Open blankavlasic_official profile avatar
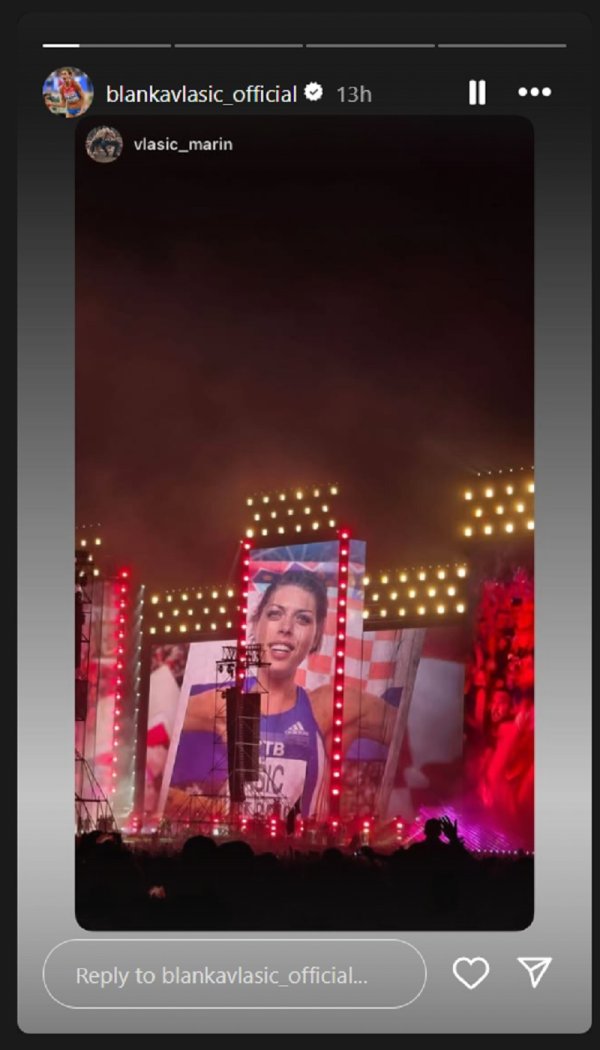The width and height of the screenshot is (600, 1050). pos(68,93)
